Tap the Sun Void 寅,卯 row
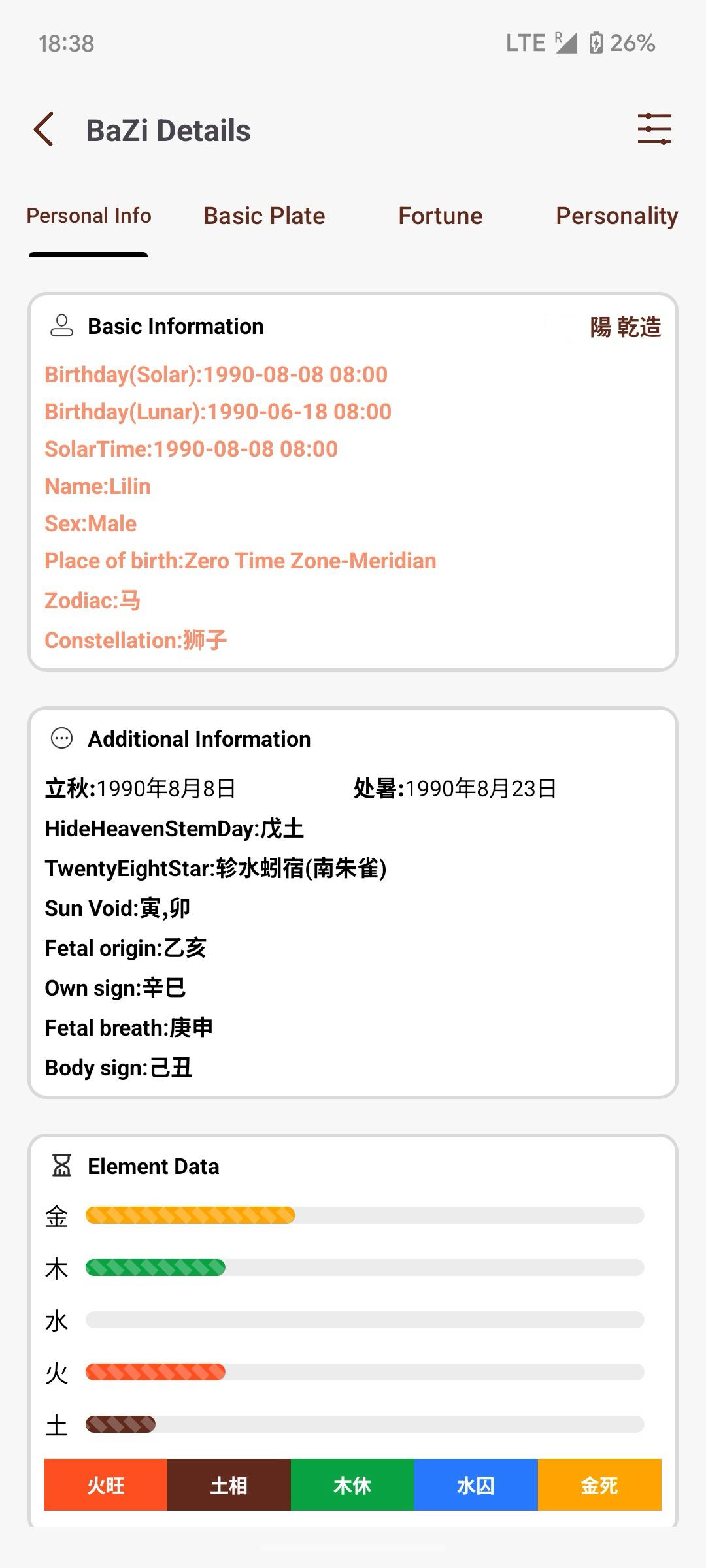The image size is (706, 1568). point(116,907)
